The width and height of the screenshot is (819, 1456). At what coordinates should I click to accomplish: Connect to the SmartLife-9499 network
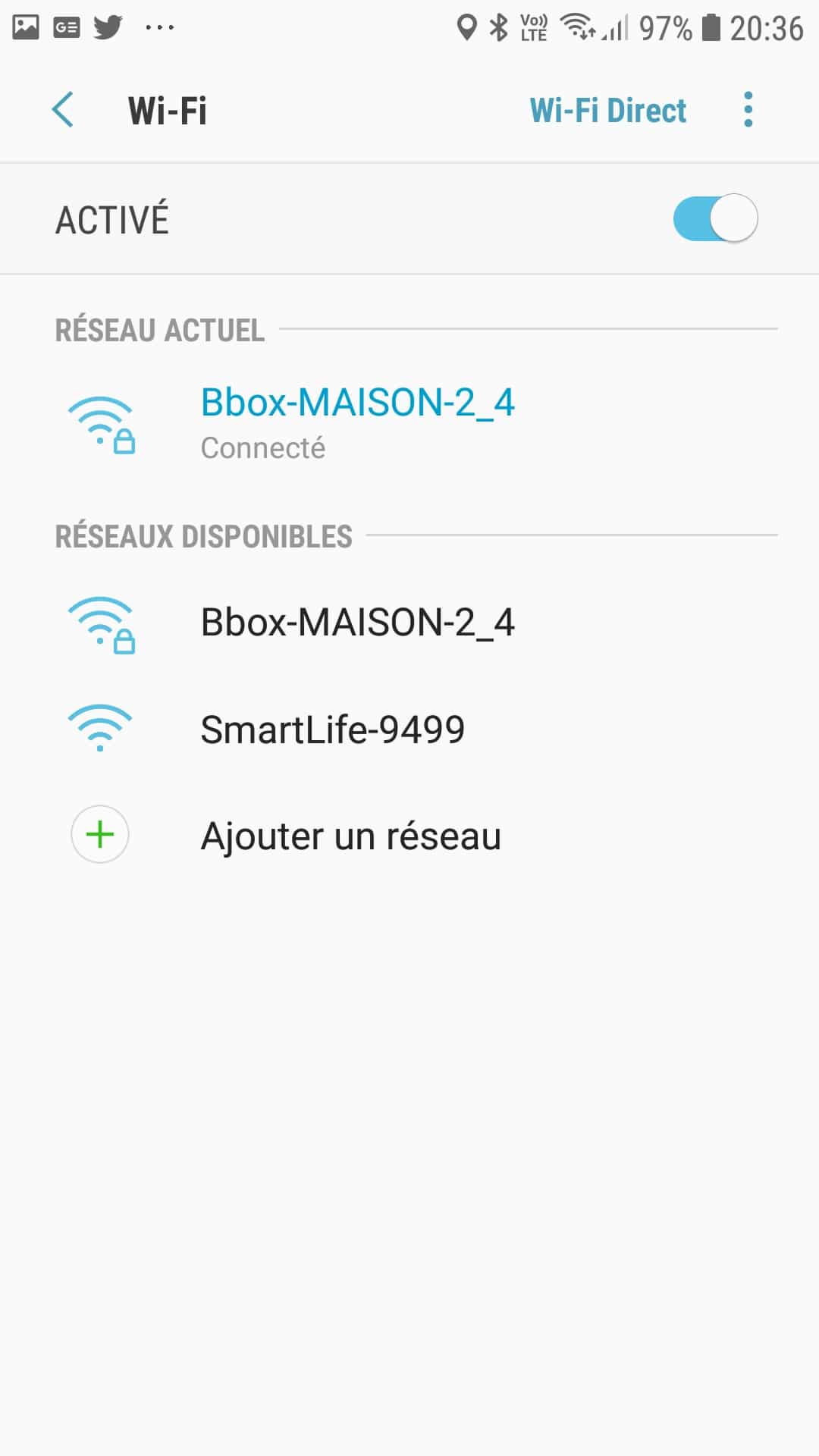point(409,730)
